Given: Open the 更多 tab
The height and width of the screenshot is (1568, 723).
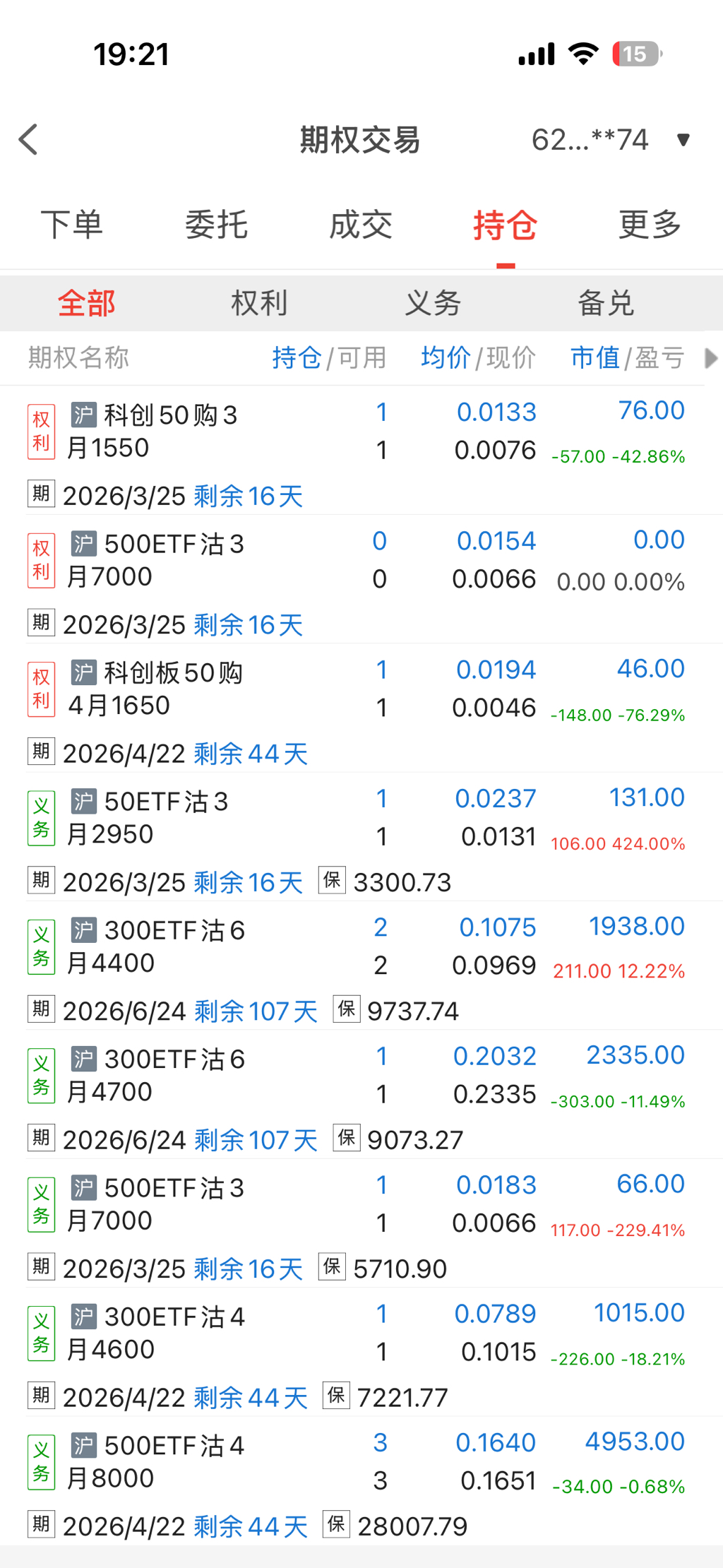Looking at the screenshot, I should pos(650,225).
